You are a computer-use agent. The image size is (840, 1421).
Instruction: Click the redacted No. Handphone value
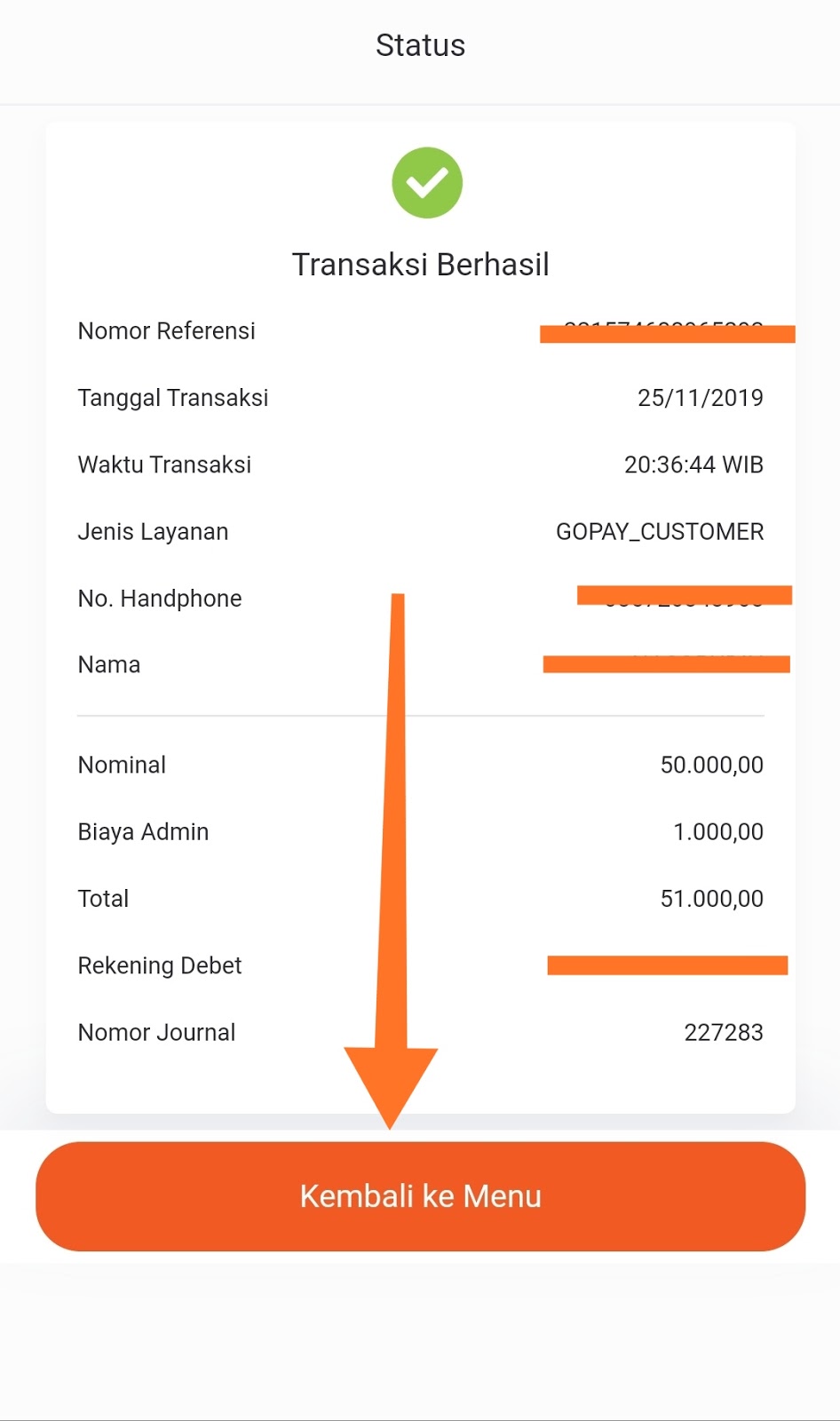[x=684, y=595]
